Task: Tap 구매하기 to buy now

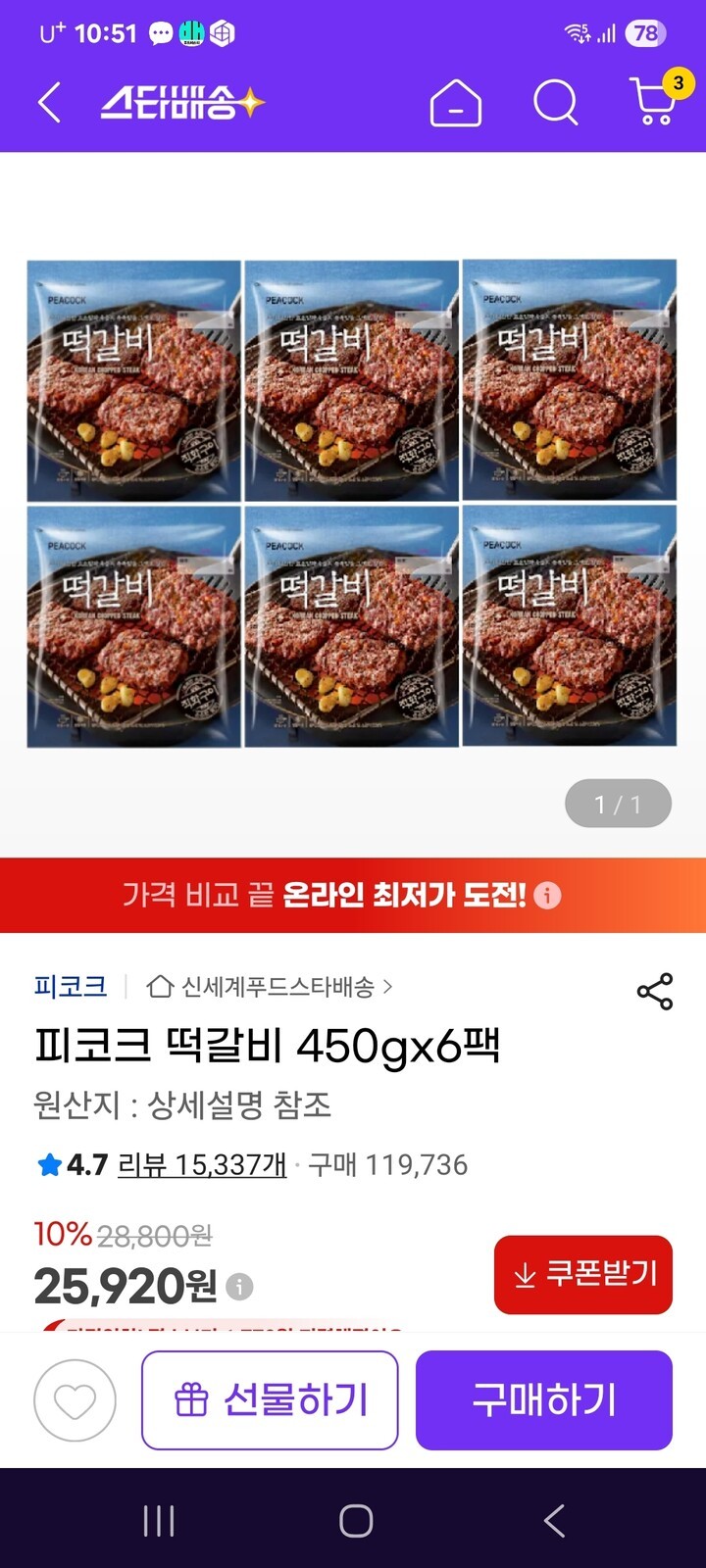Action: [544, 1400]
